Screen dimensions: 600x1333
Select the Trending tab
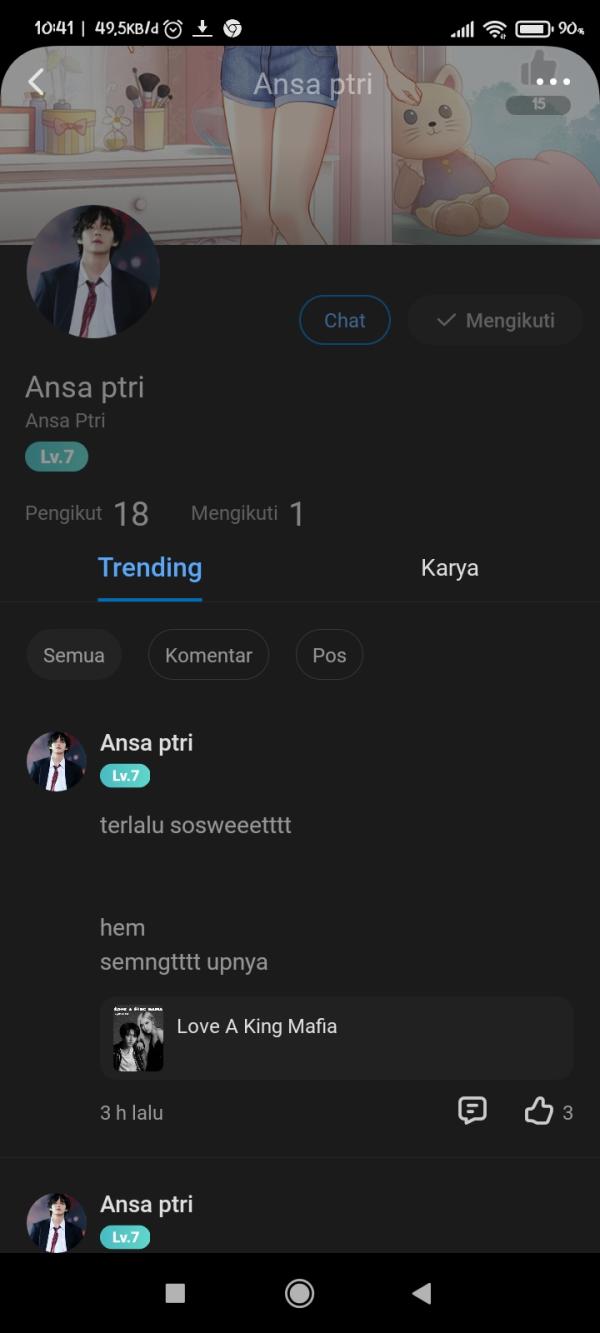(x=150, y=568)
